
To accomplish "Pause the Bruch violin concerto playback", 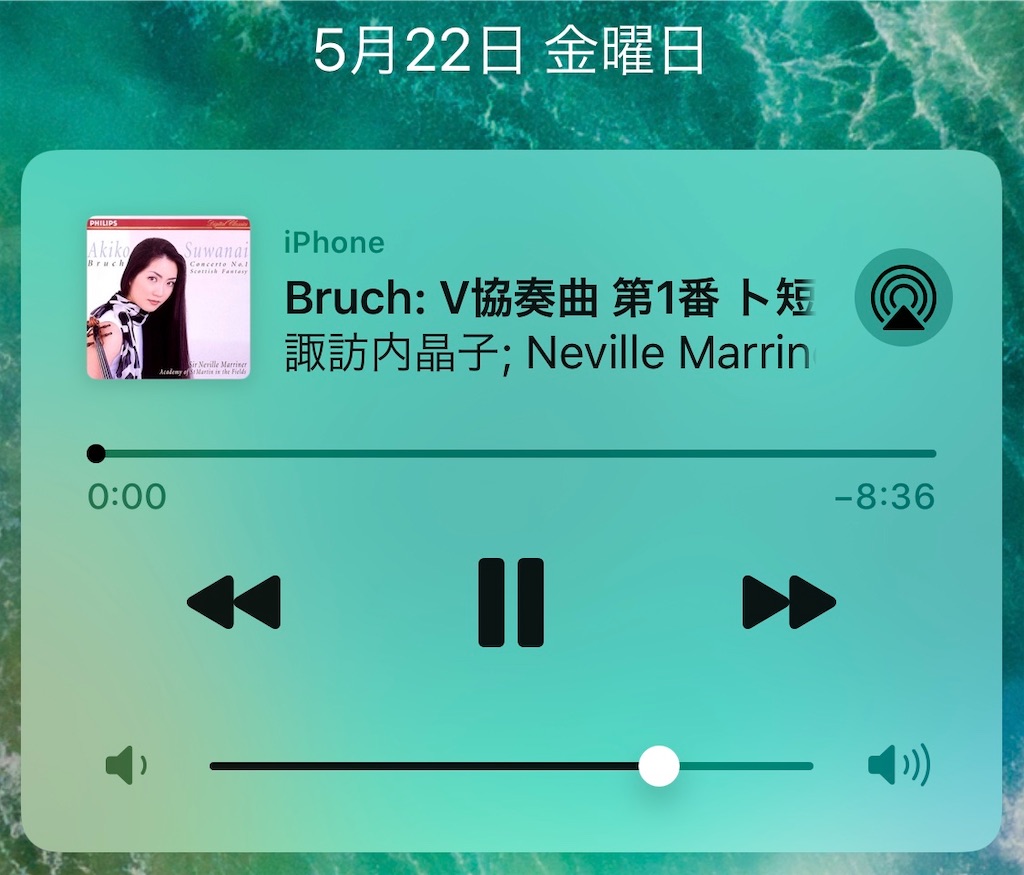I will point(511,602).
